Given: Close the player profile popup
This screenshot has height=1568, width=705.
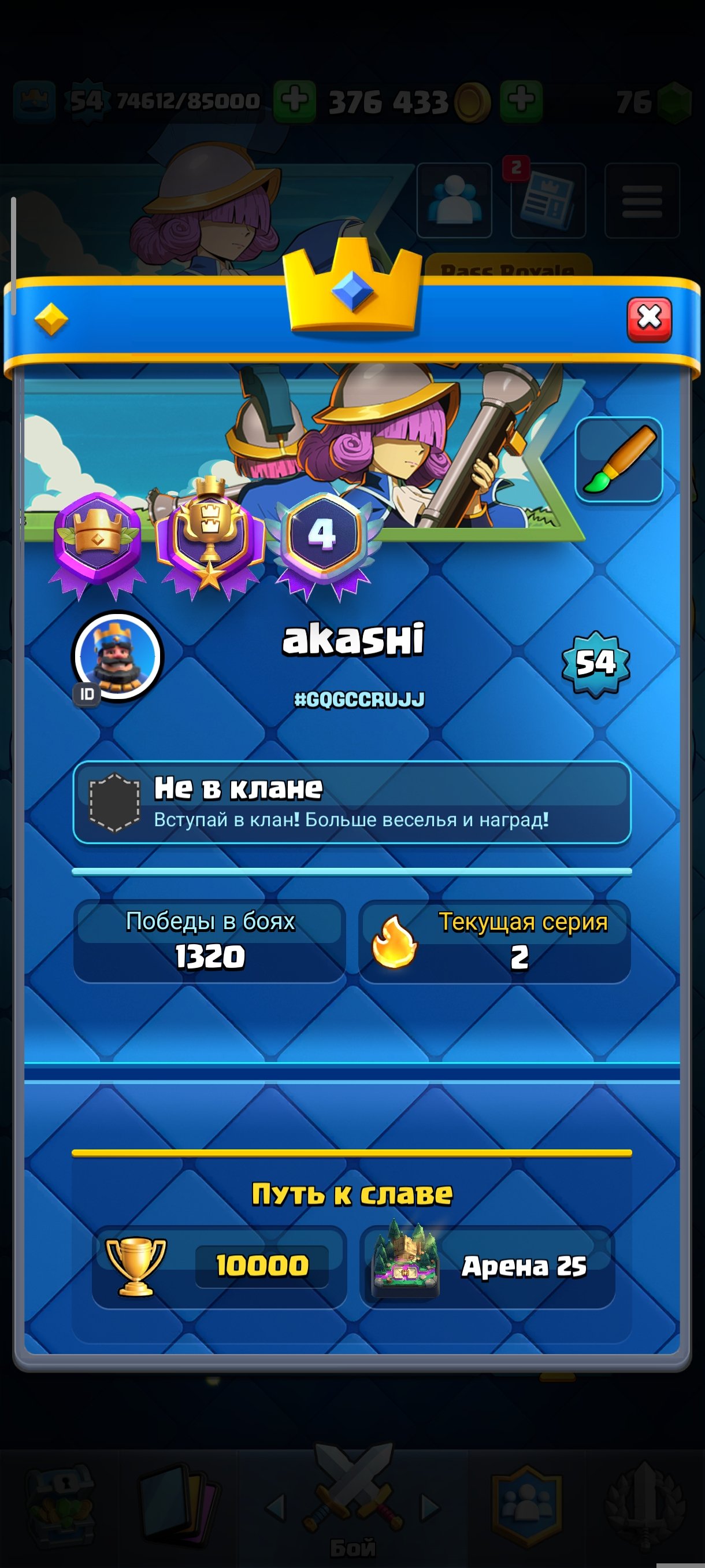Looking at the screenshot, I should 649,319.
